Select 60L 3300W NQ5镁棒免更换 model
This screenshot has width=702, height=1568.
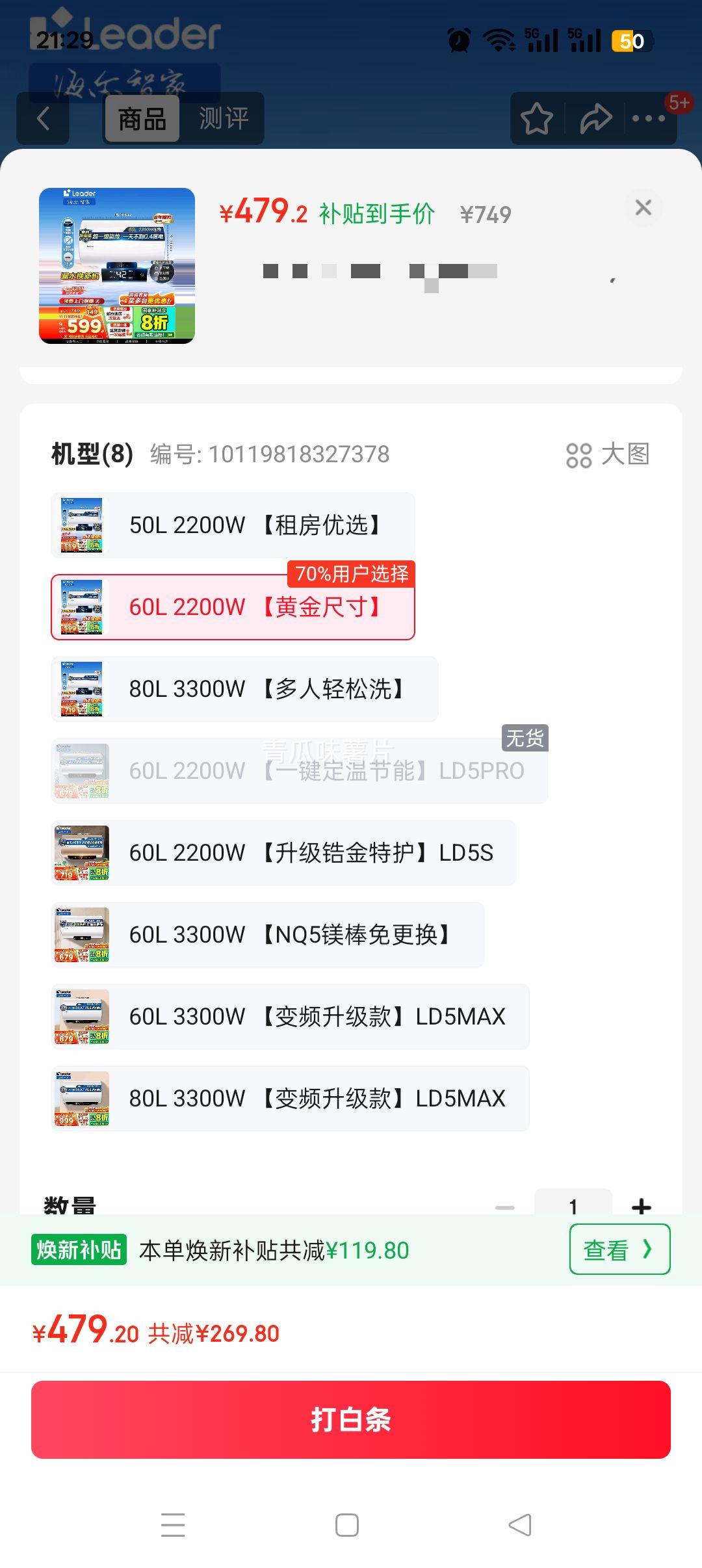267,935
